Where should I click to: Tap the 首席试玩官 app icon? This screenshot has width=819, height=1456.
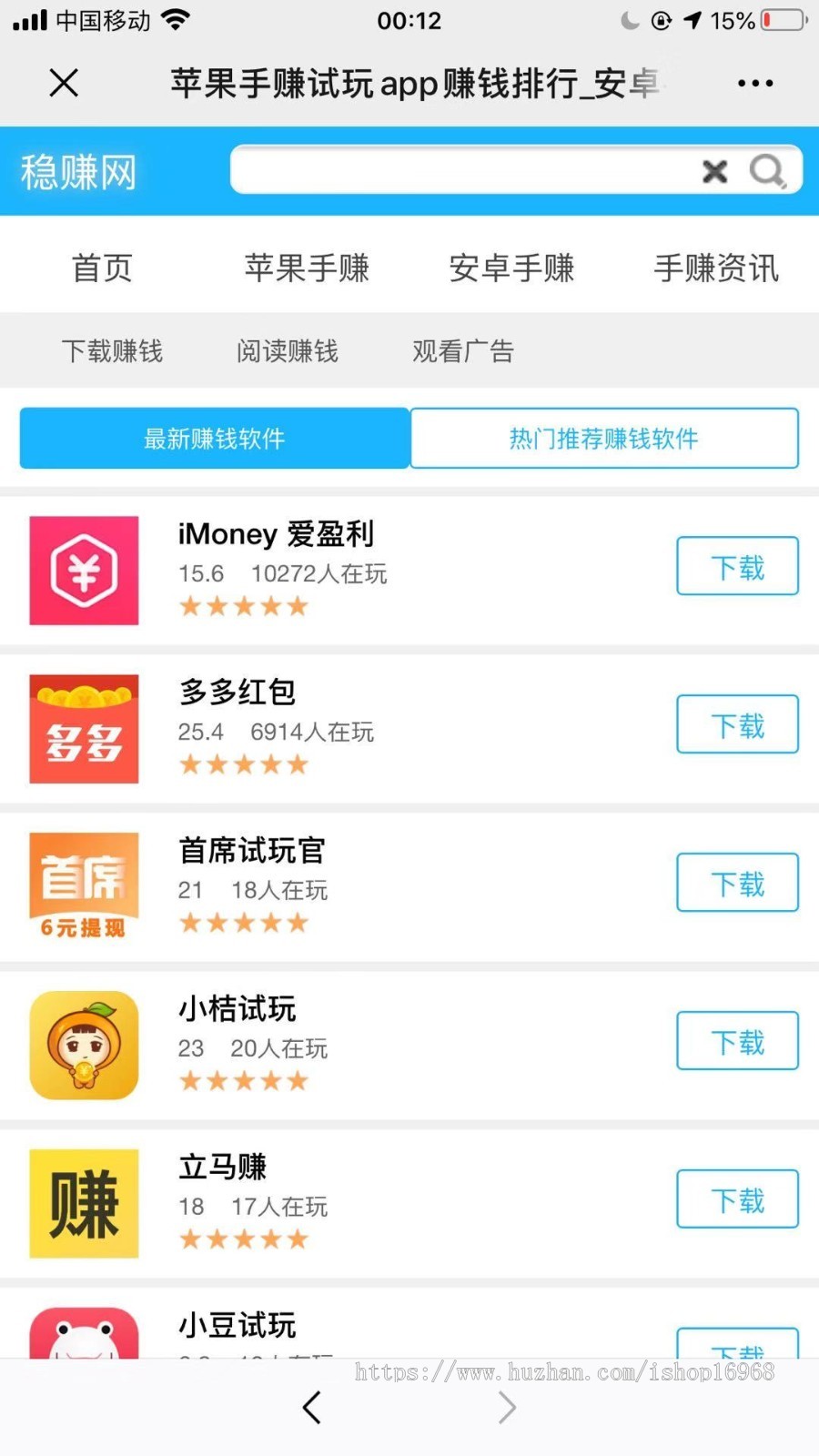83,885
